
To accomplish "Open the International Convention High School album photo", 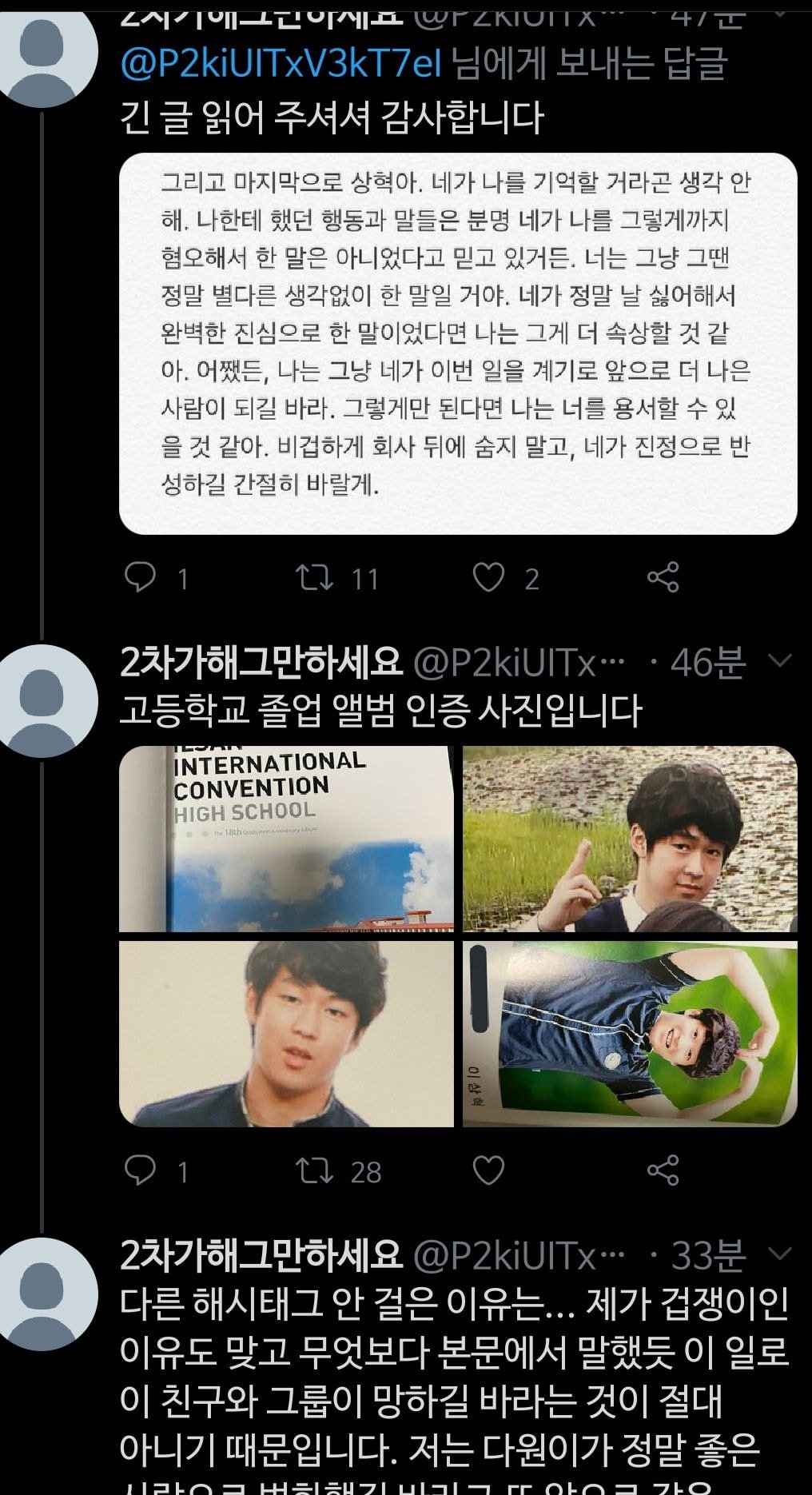I will 286,839.
